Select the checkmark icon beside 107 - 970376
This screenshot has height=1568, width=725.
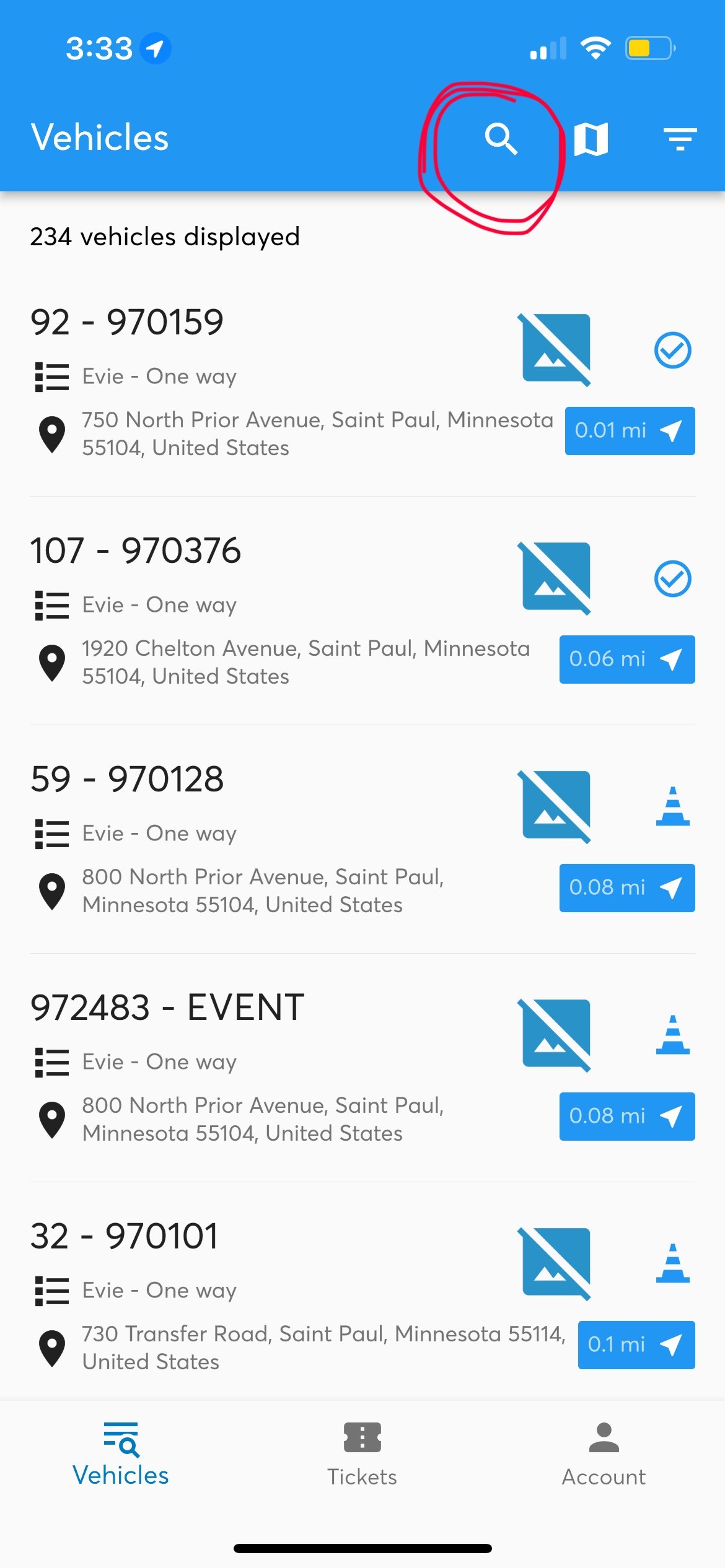click(x=673, y=580)
